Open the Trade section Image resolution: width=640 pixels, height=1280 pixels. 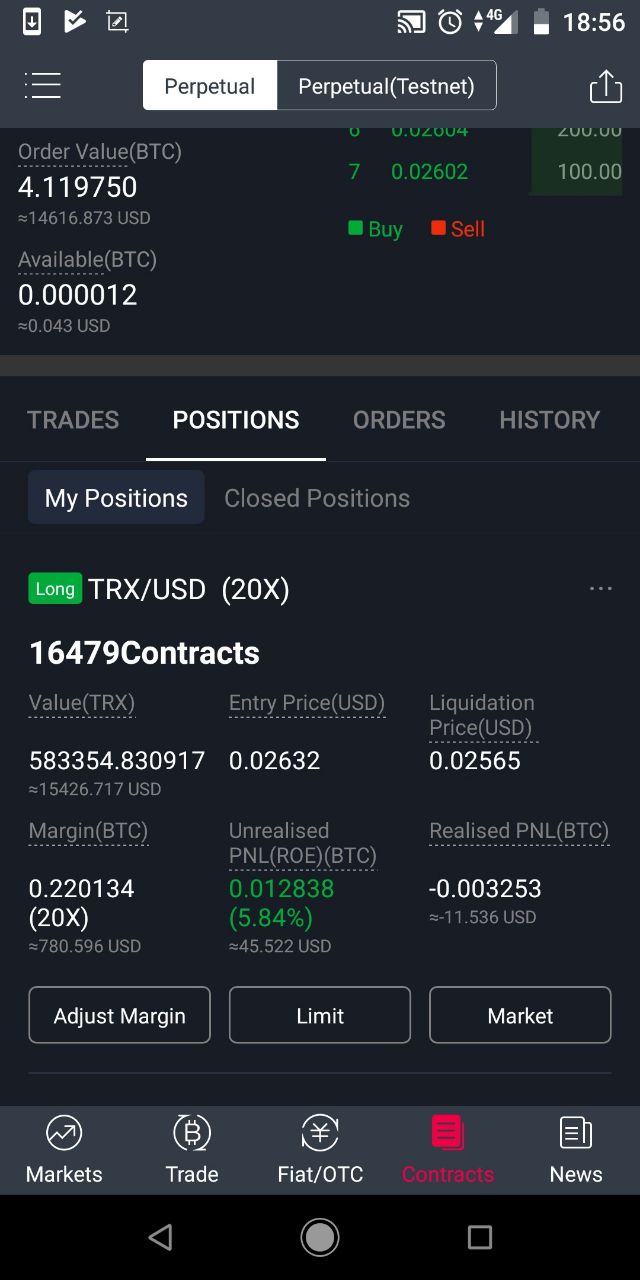(192, 1150)
